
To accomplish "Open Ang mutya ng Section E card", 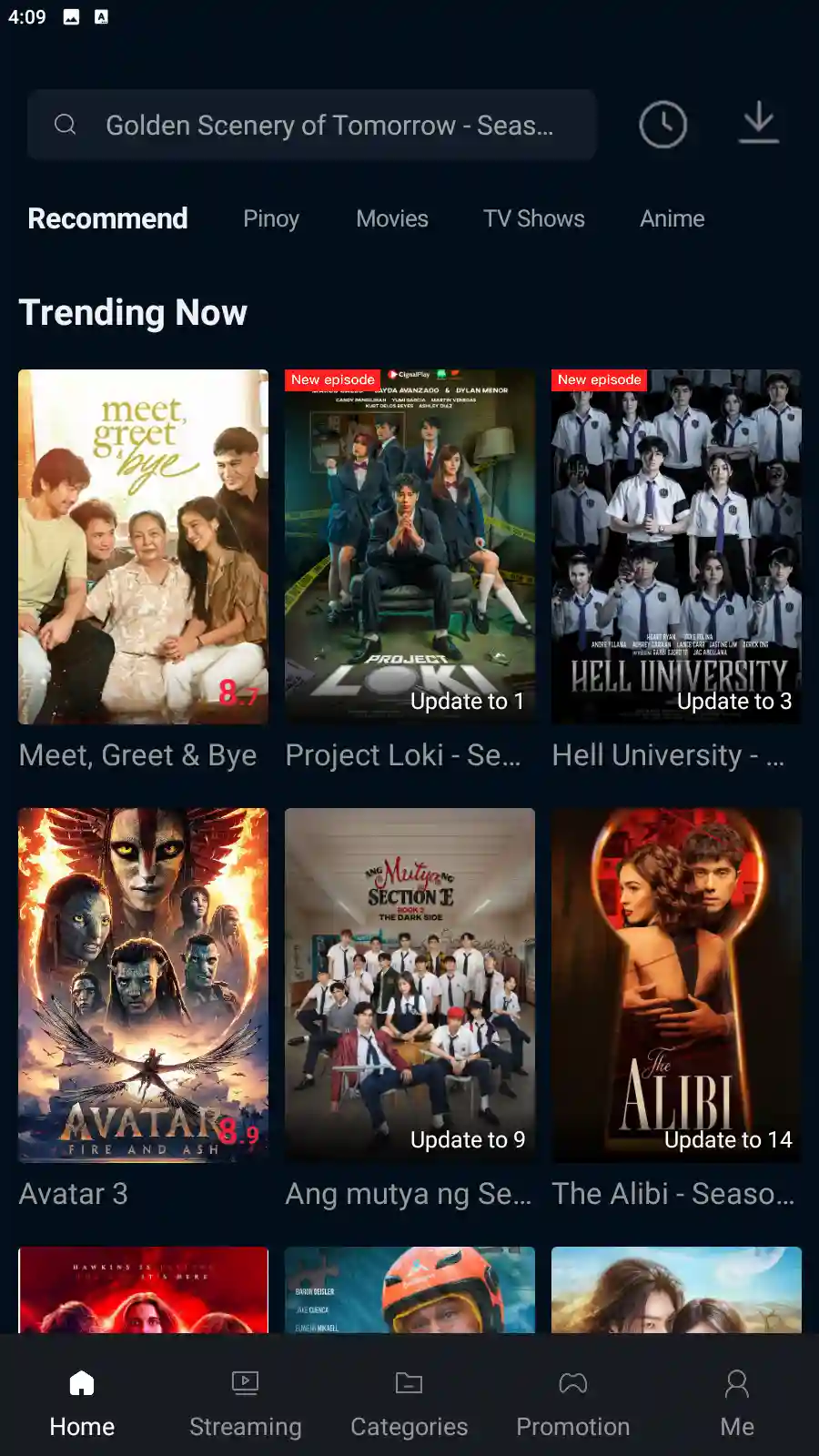I will tap(409, 985).
